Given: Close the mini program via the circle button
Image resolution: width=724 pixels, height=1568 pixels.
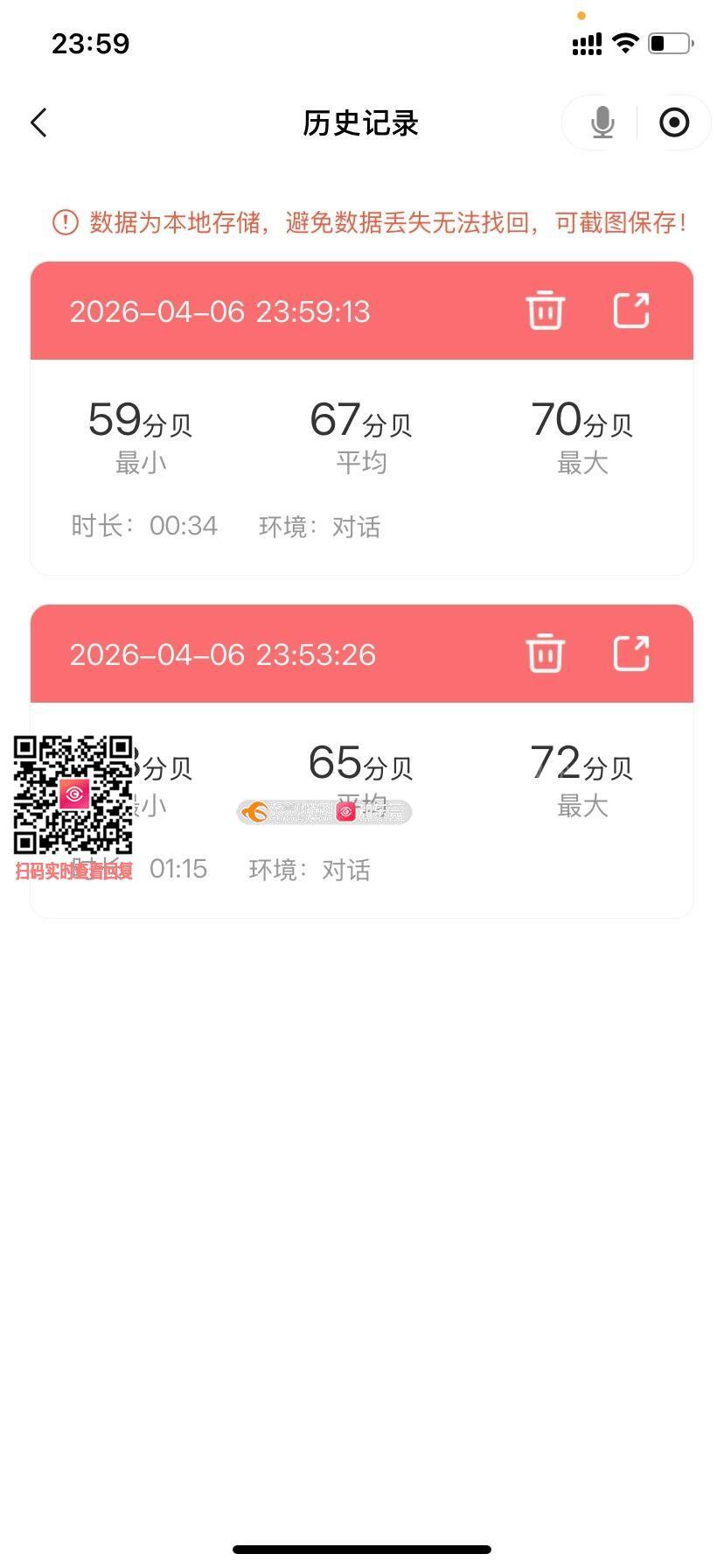Looking at the screenshot, I should pyautogui.click(x=674, y=123).
